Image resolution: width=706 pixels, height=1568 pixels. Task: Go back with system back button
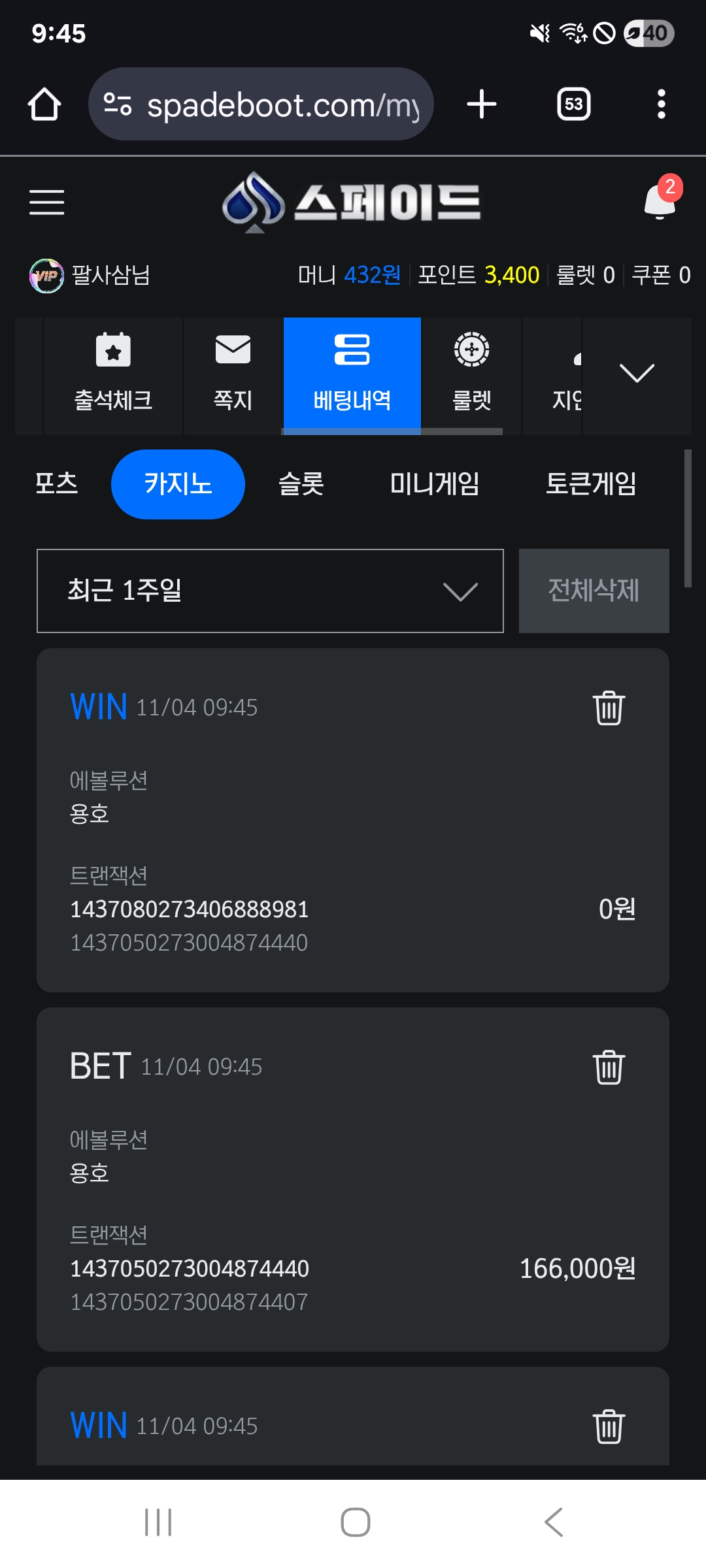[x=553, y=1522]
